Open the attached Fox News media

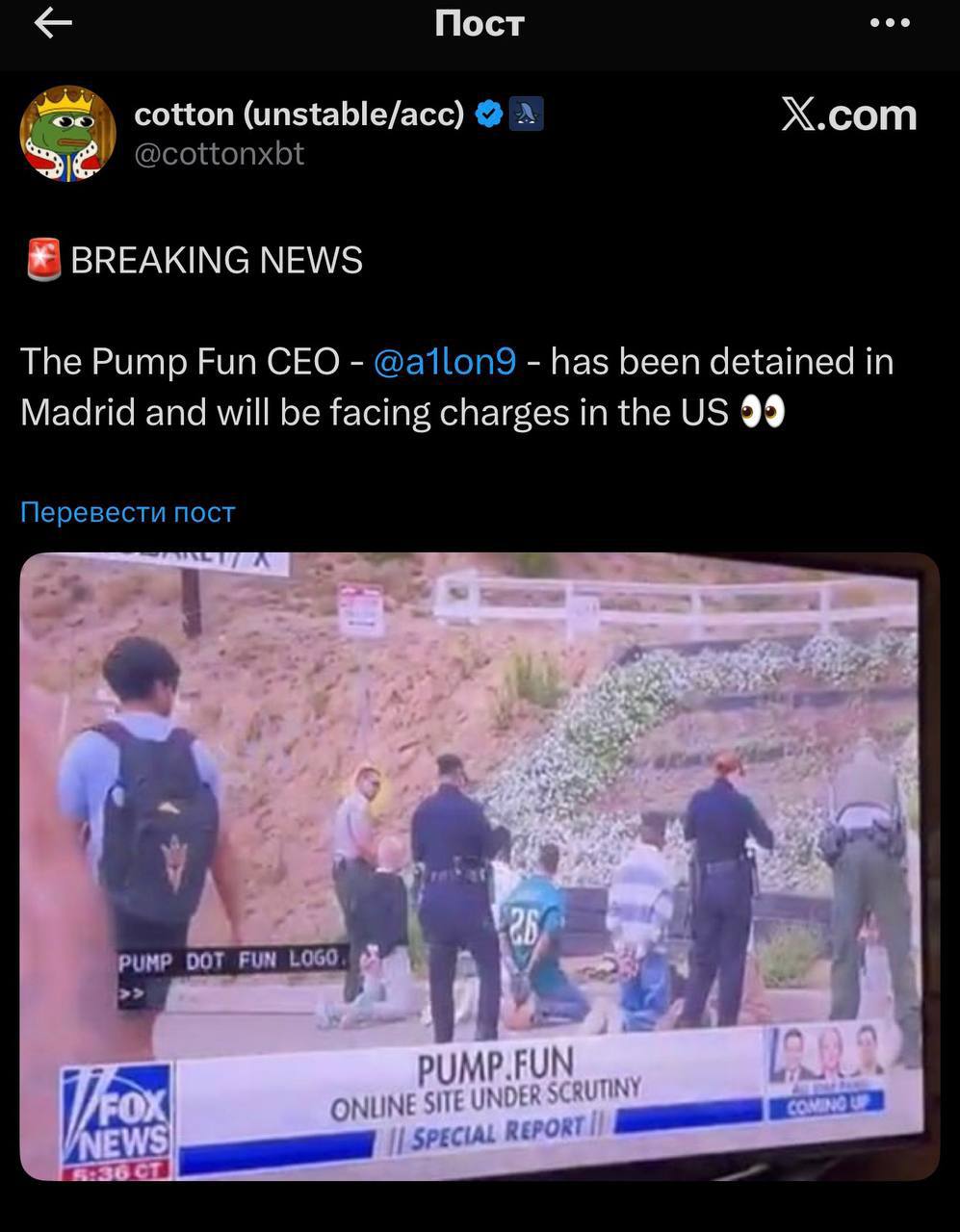(479, 865)
